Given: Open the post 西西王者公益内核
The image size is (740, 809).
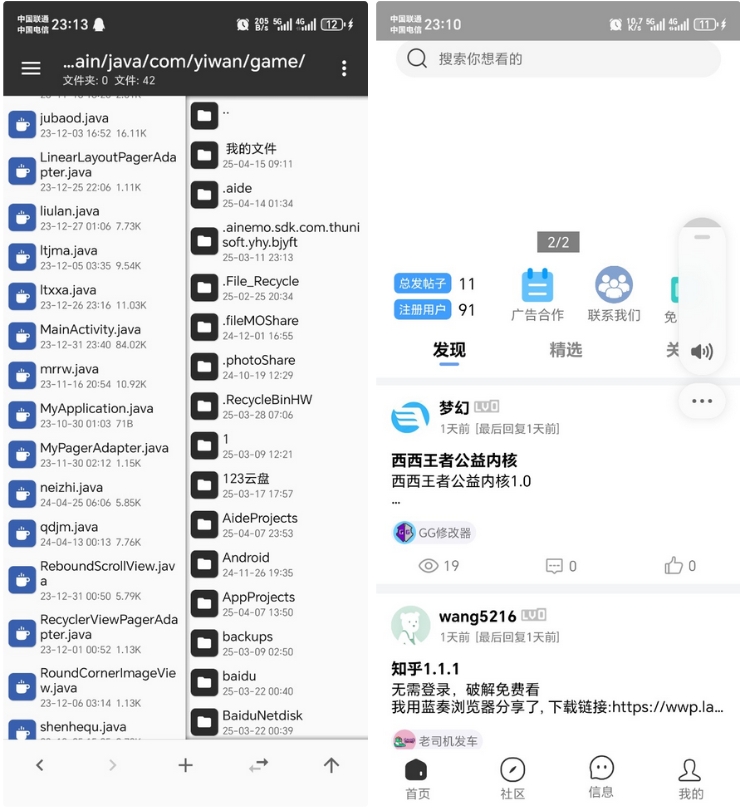Looking at the screenshot, I should pyautogui.click(x=454, y=461).
